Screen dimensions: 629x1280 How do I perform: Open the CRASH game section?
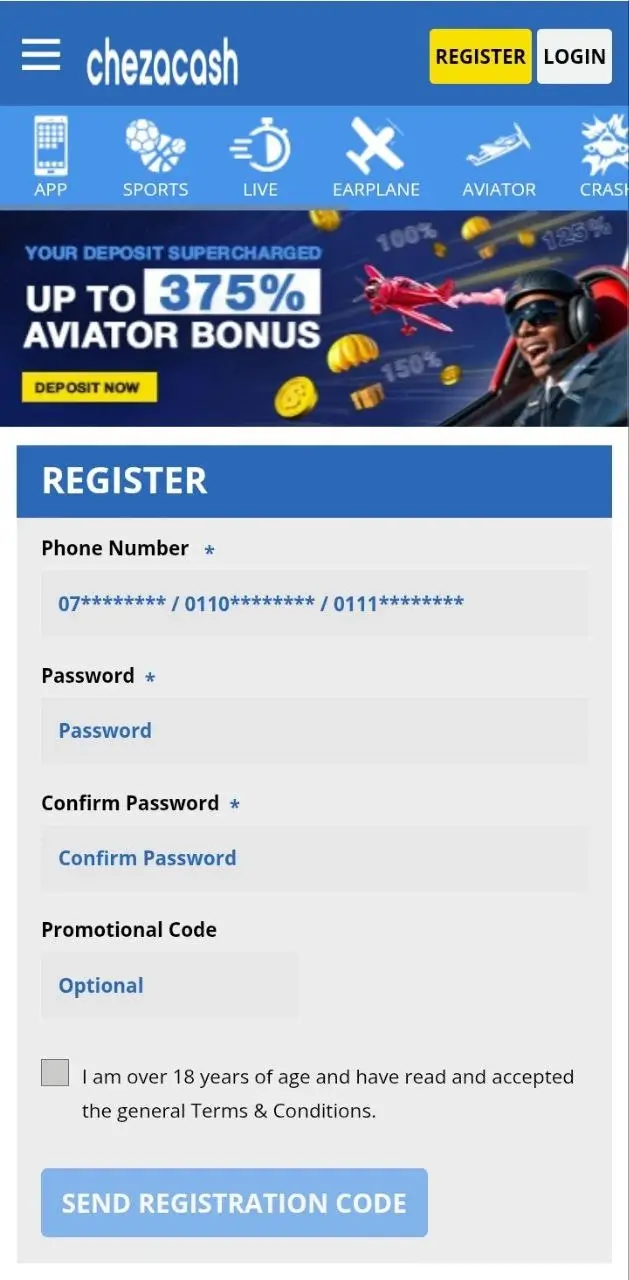tap(605, 158)
